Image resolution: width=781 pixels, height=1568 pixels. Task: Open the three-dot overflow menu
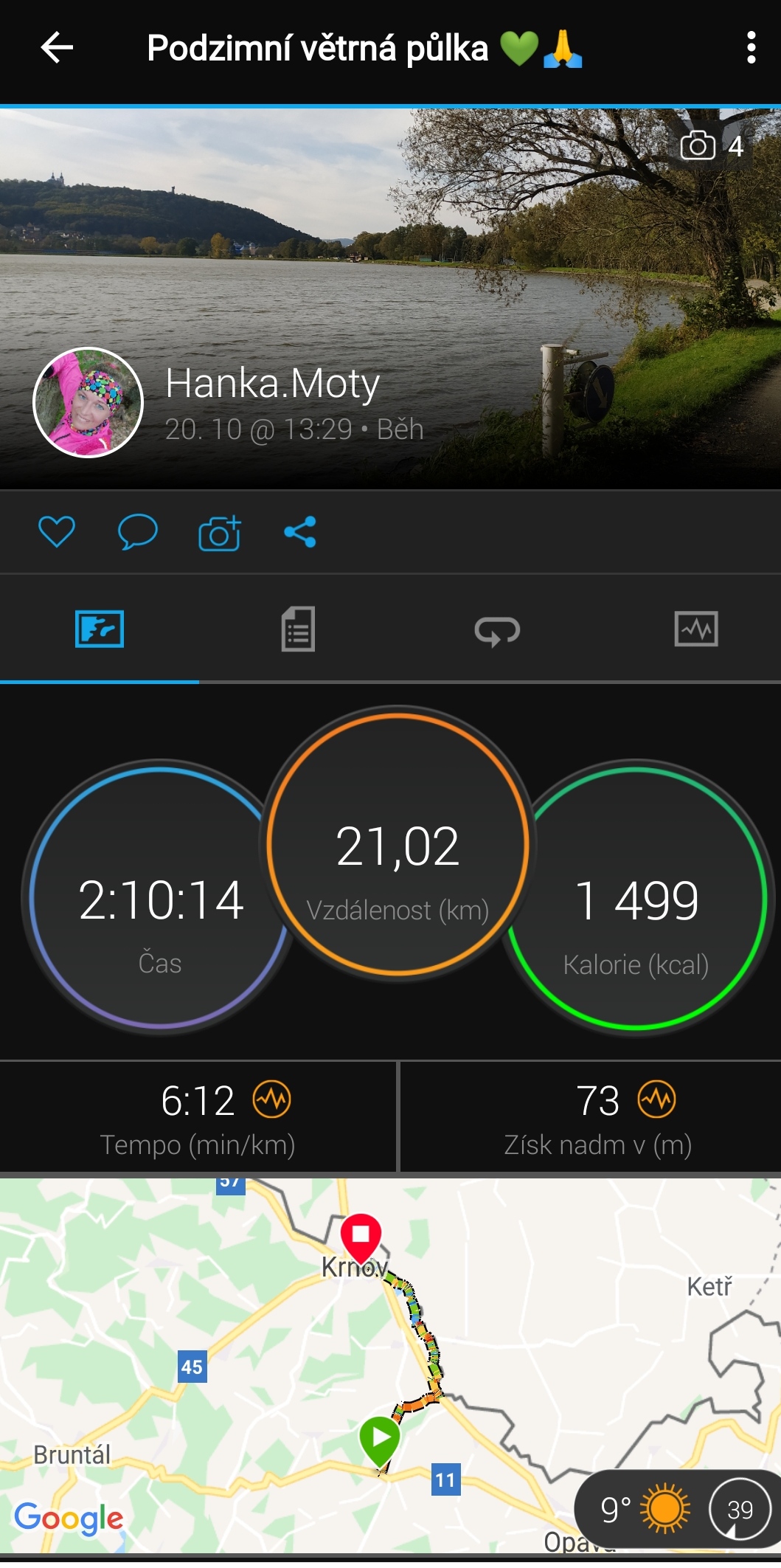coord(751,48)
